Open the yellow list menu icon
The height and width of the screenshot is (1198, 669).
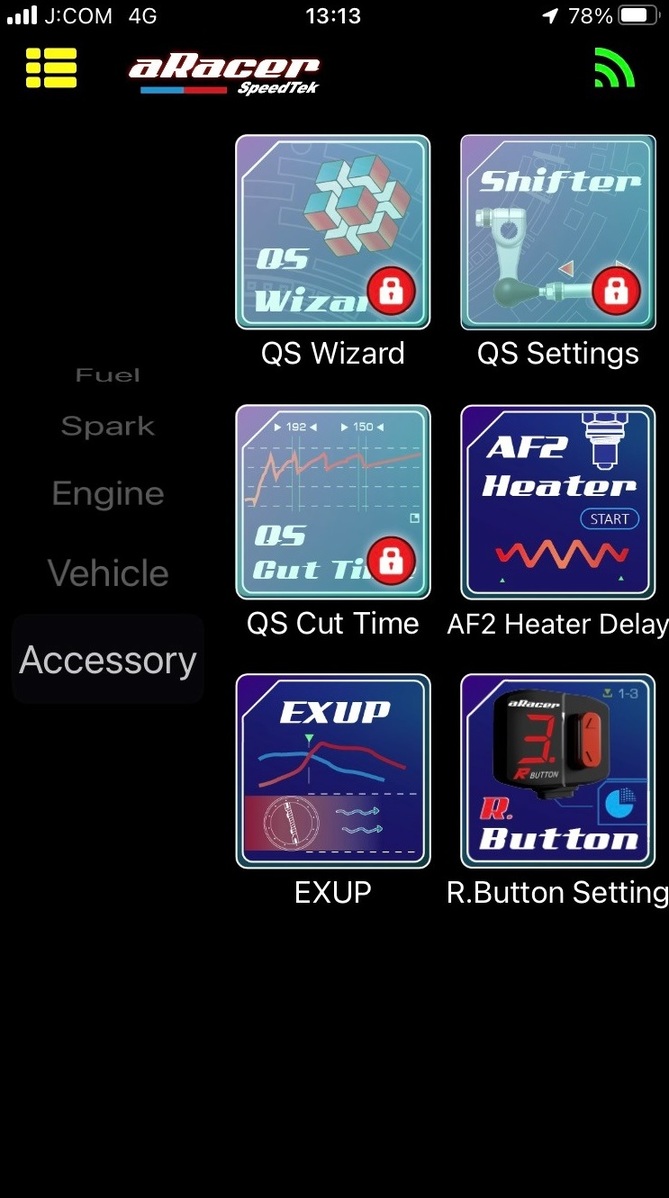pos(51,68)
